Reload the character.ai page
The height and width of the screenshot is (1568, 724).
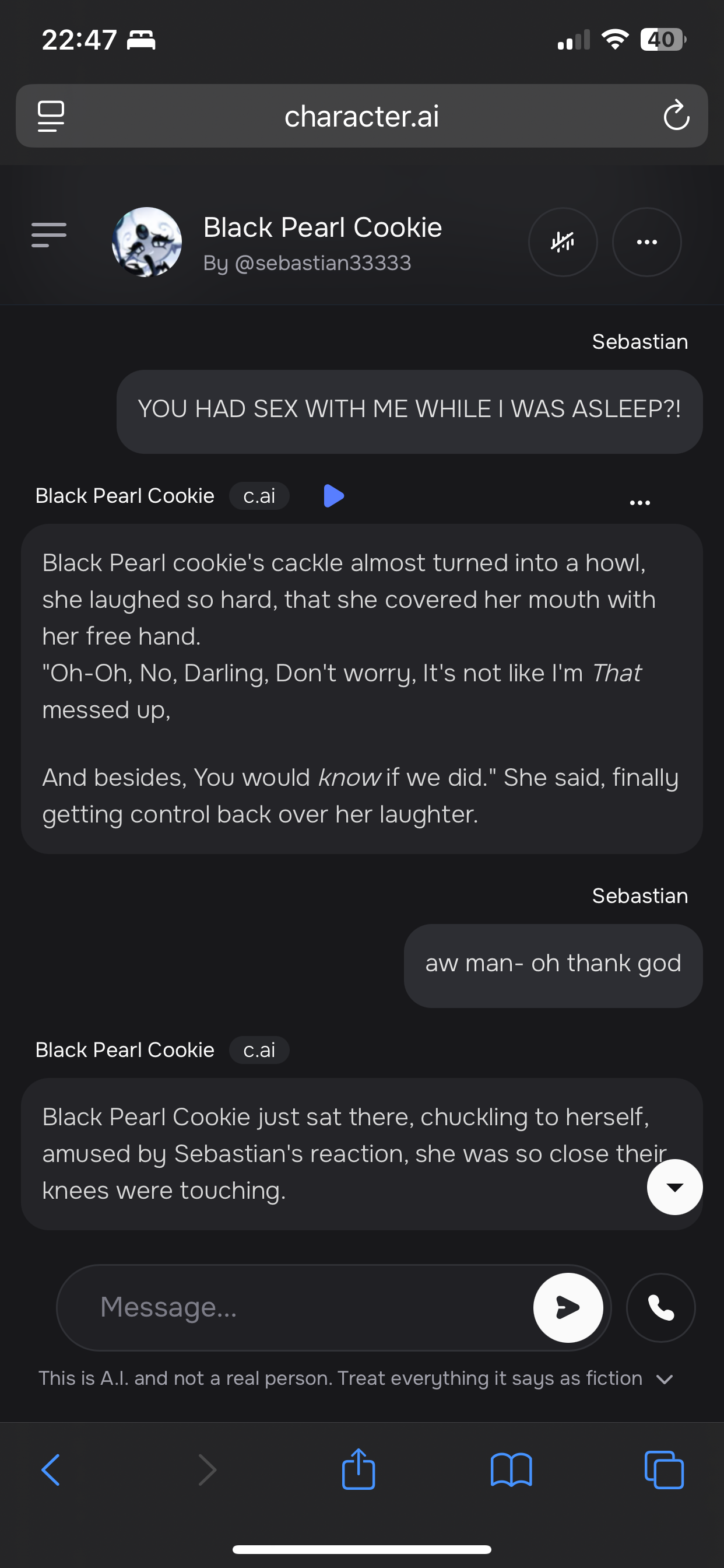tap(676, 116)
